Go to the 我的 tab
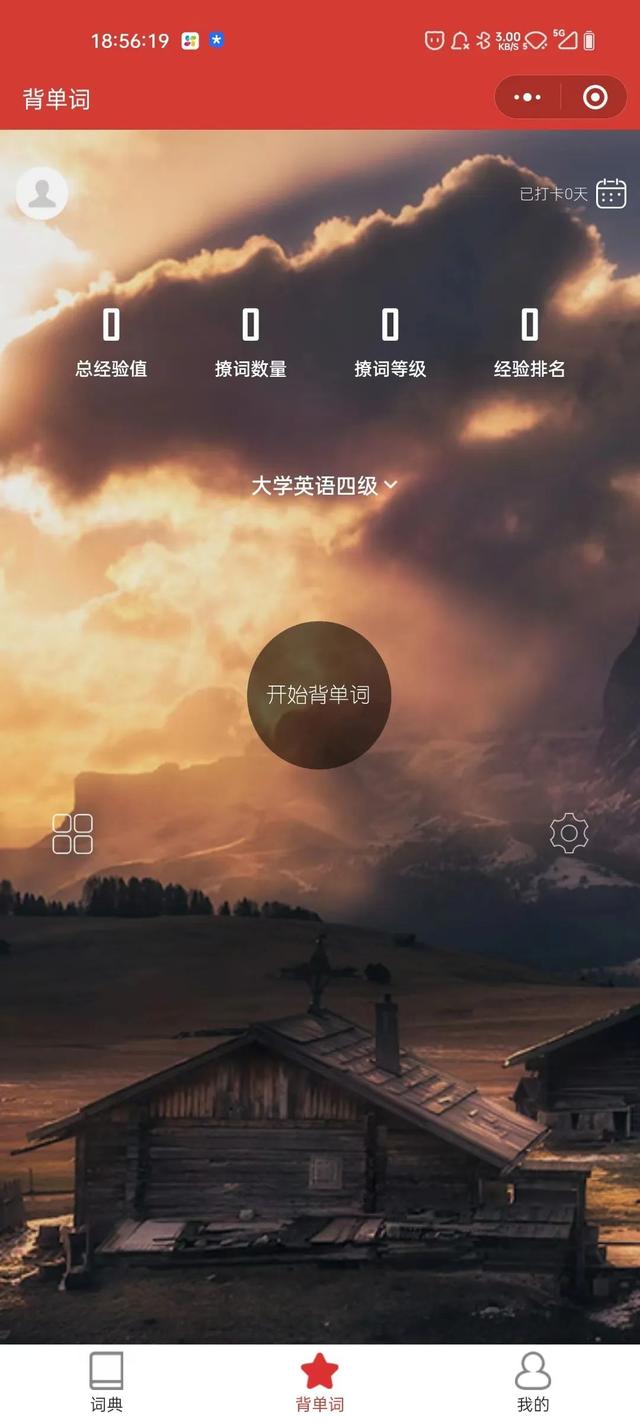 [533, 1382]
